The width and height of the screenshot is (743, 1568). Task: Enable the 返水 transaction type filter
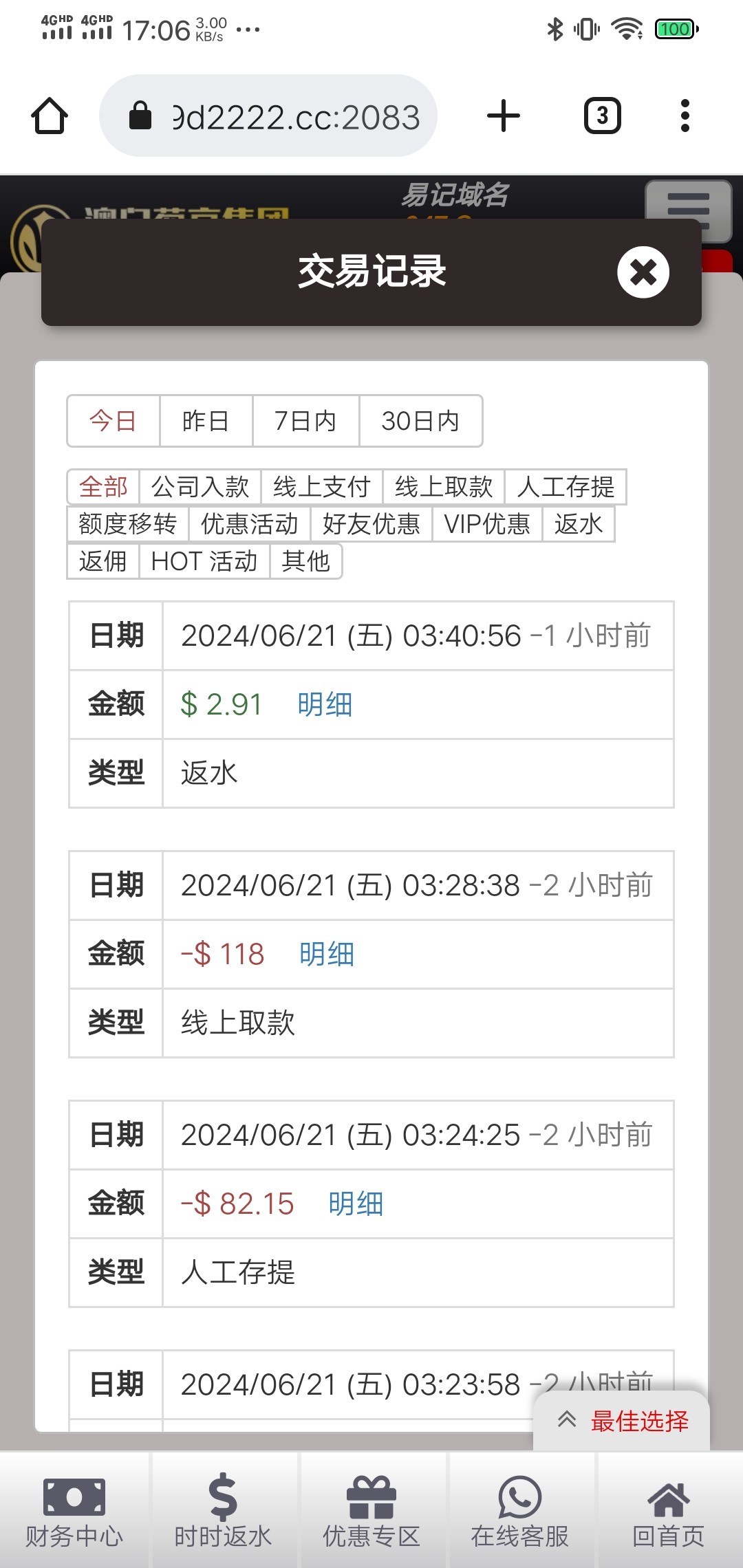[x=579, y=524]
